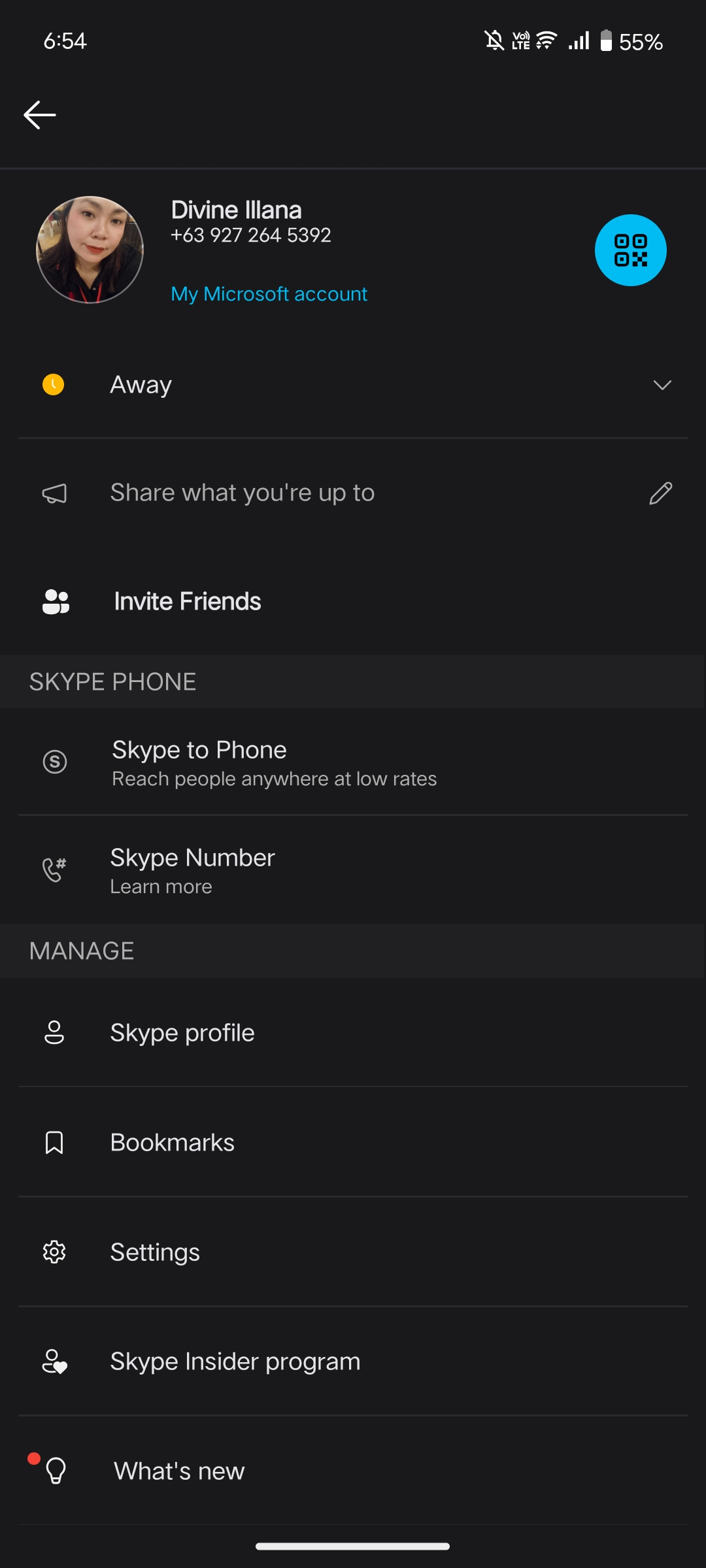706x1568 pixels.
Task: Open Skype to Phone
Action: (x=353, y=762)
